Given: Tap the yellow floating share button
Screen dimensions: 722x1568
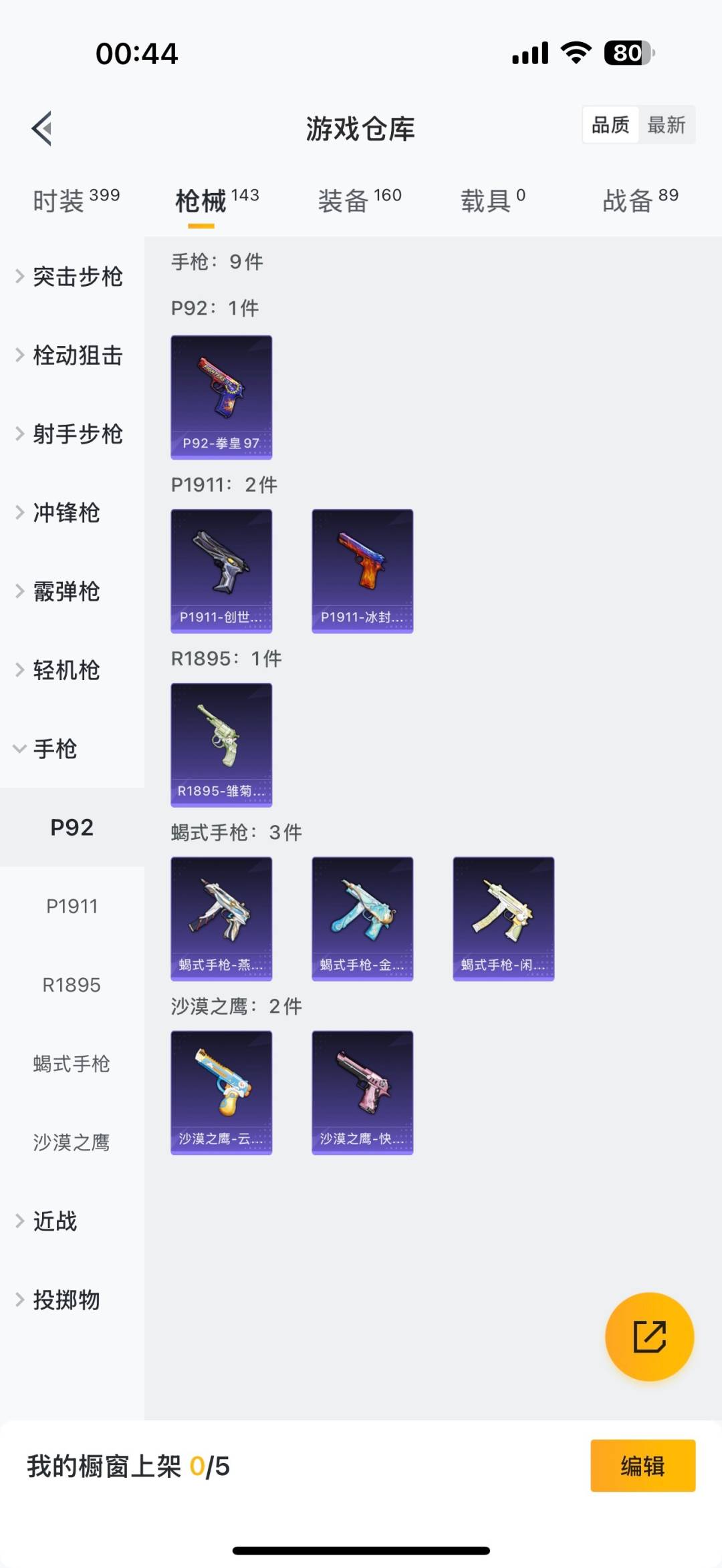Looking at the screenshot, I should [x=649, y=1337].
